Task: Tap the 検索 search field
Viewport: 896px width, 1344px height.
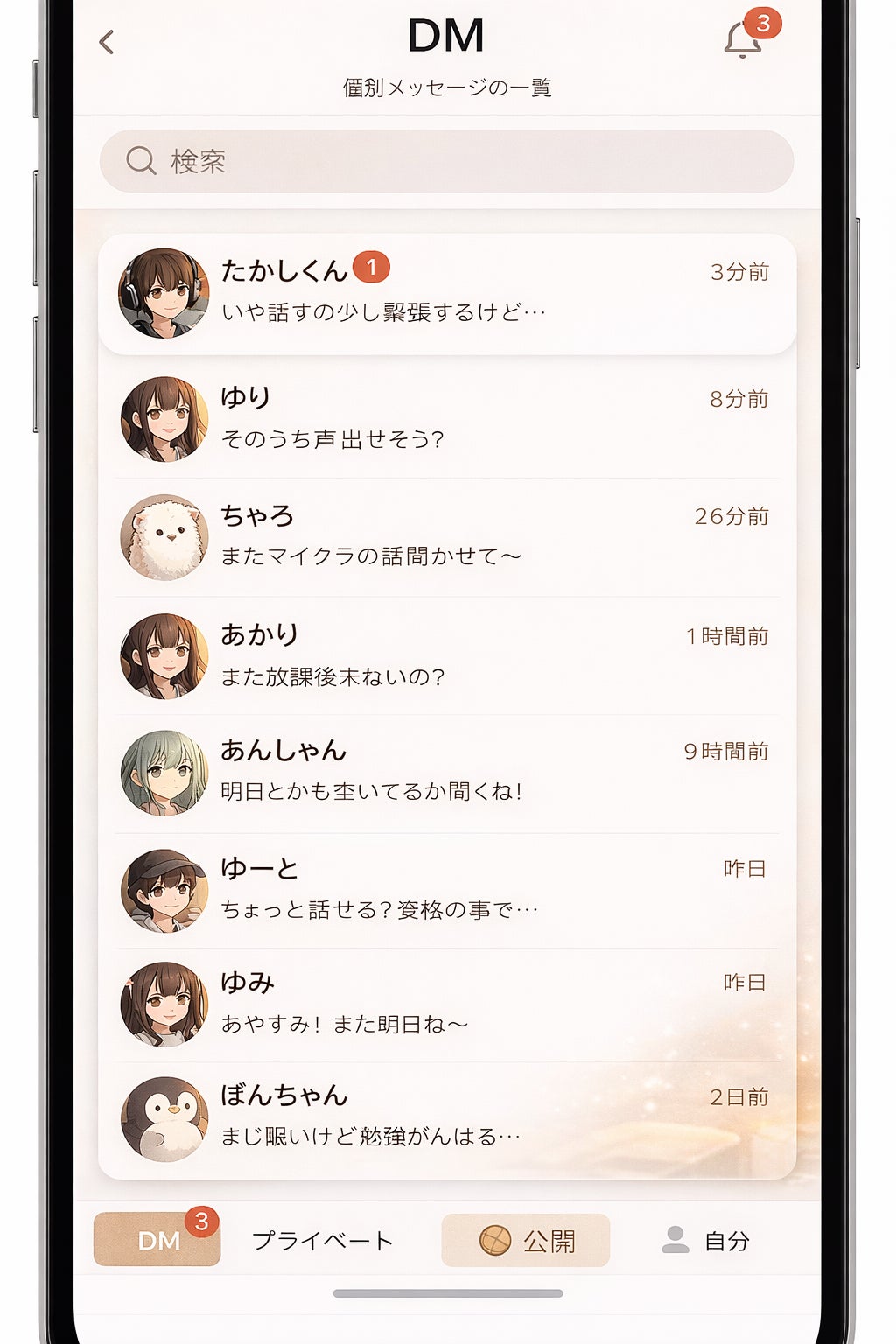Action: (446, 161)
